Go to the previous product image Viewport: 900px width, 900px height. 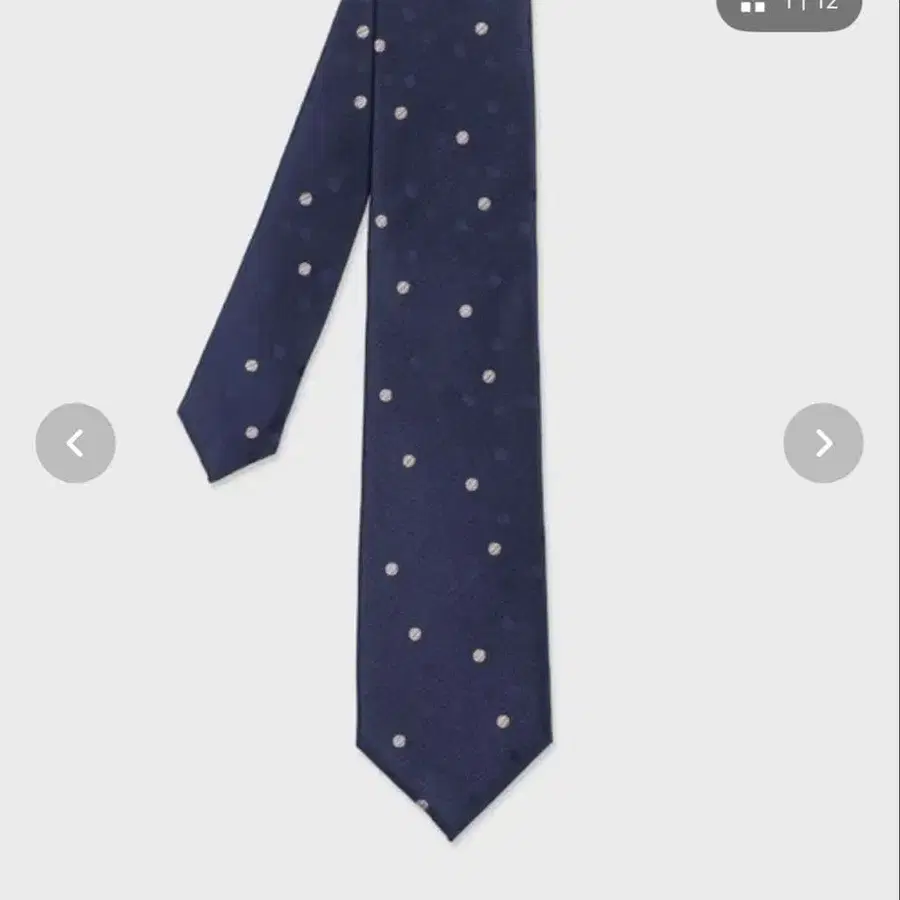pos(75,443)
